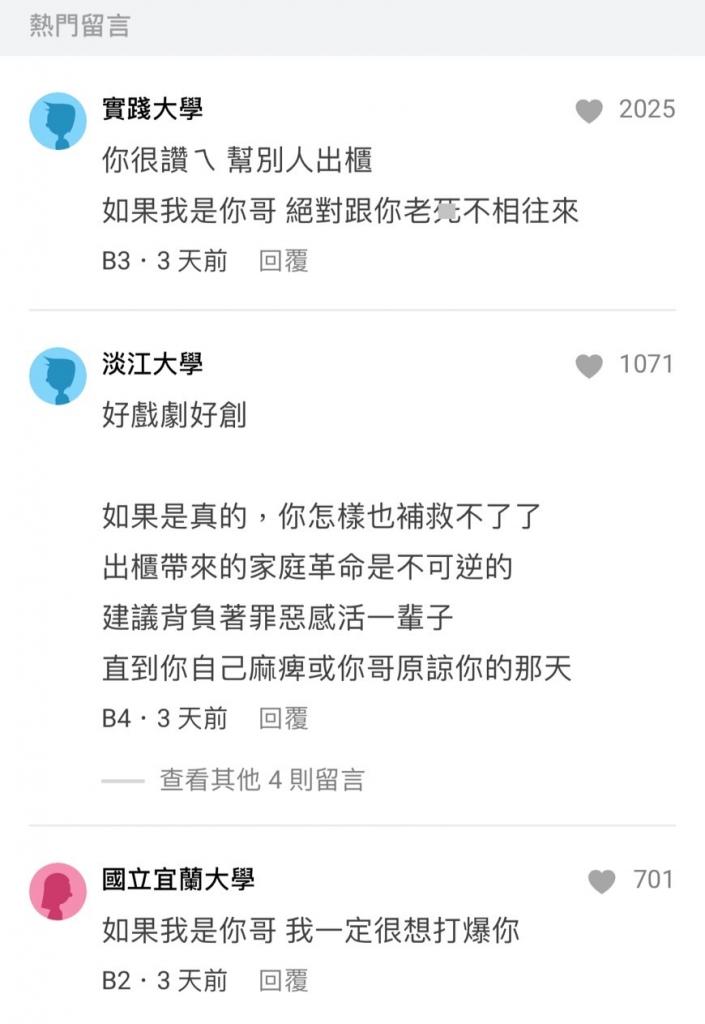
Task: Like the 實踐大學 comment
Action: pyautogui.click(x=590, y=111)
